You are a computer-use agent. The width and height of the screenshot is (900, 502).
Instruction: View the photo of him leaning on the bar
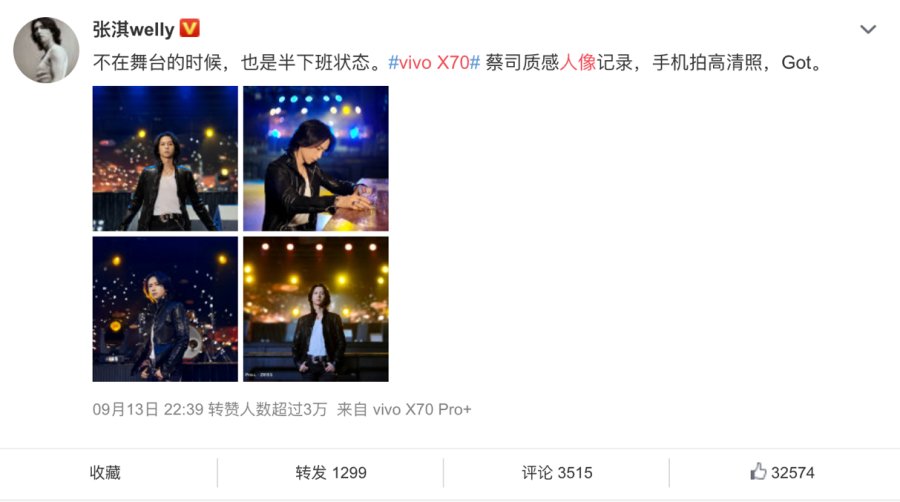click(x=315, y=158)
